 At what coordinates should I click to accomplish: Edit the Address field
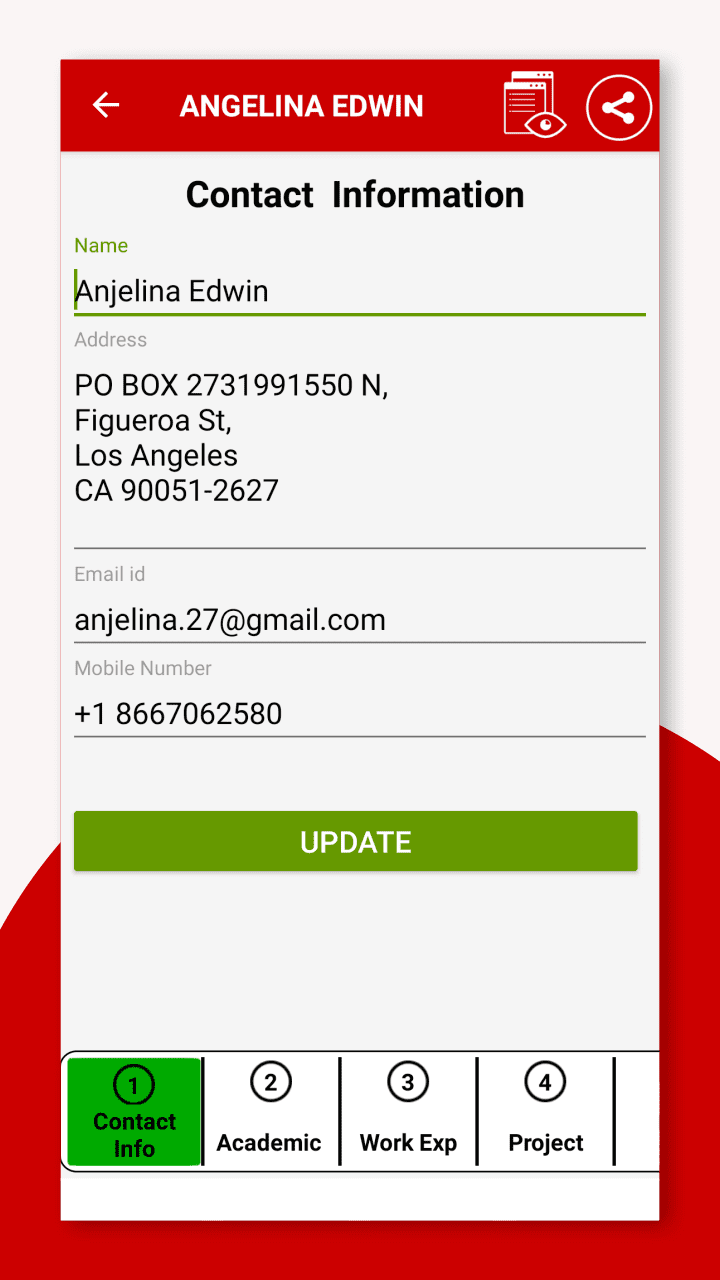[x=358, y=440]
